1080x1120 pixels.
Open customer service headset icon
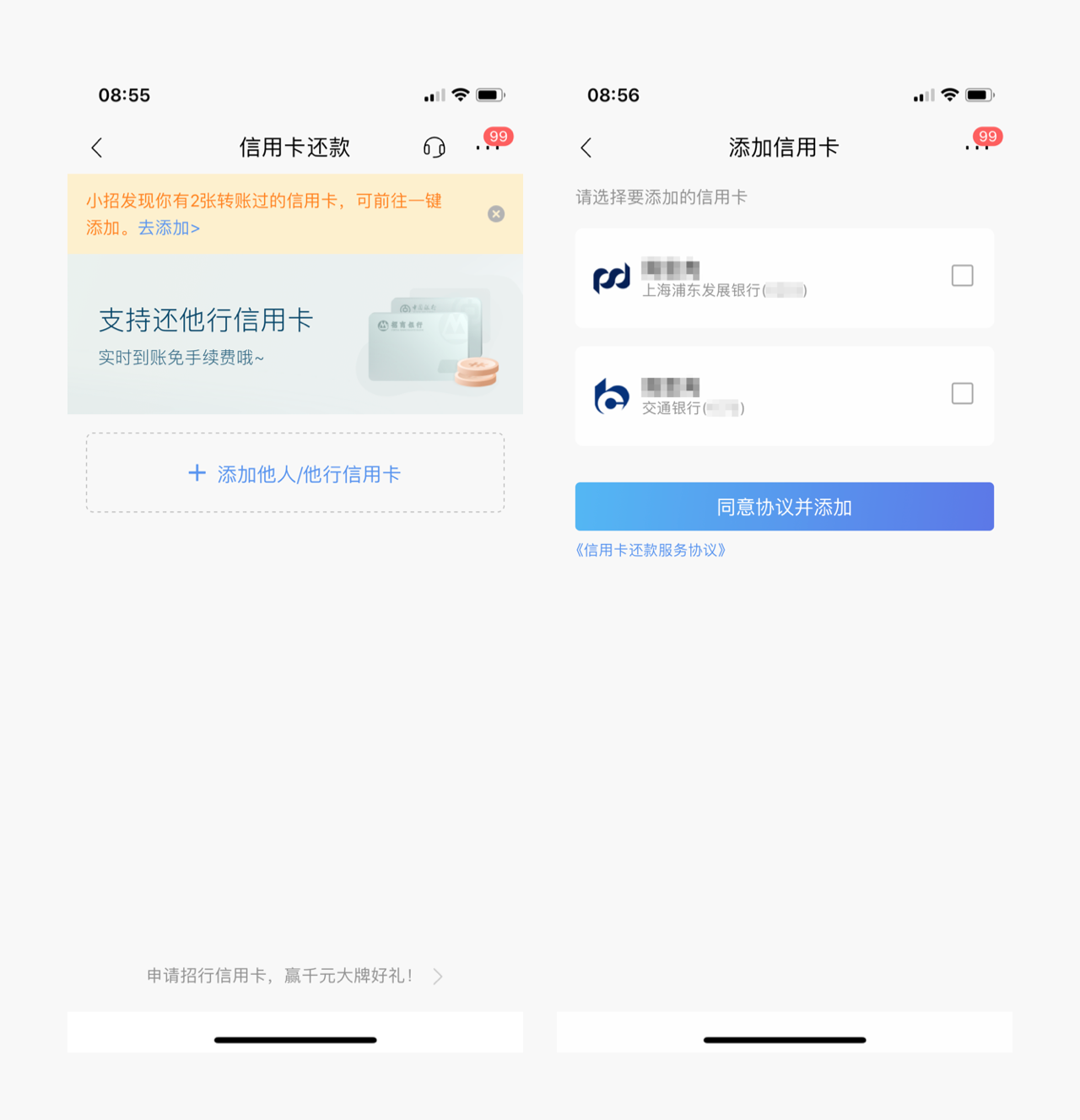[434, 148]
